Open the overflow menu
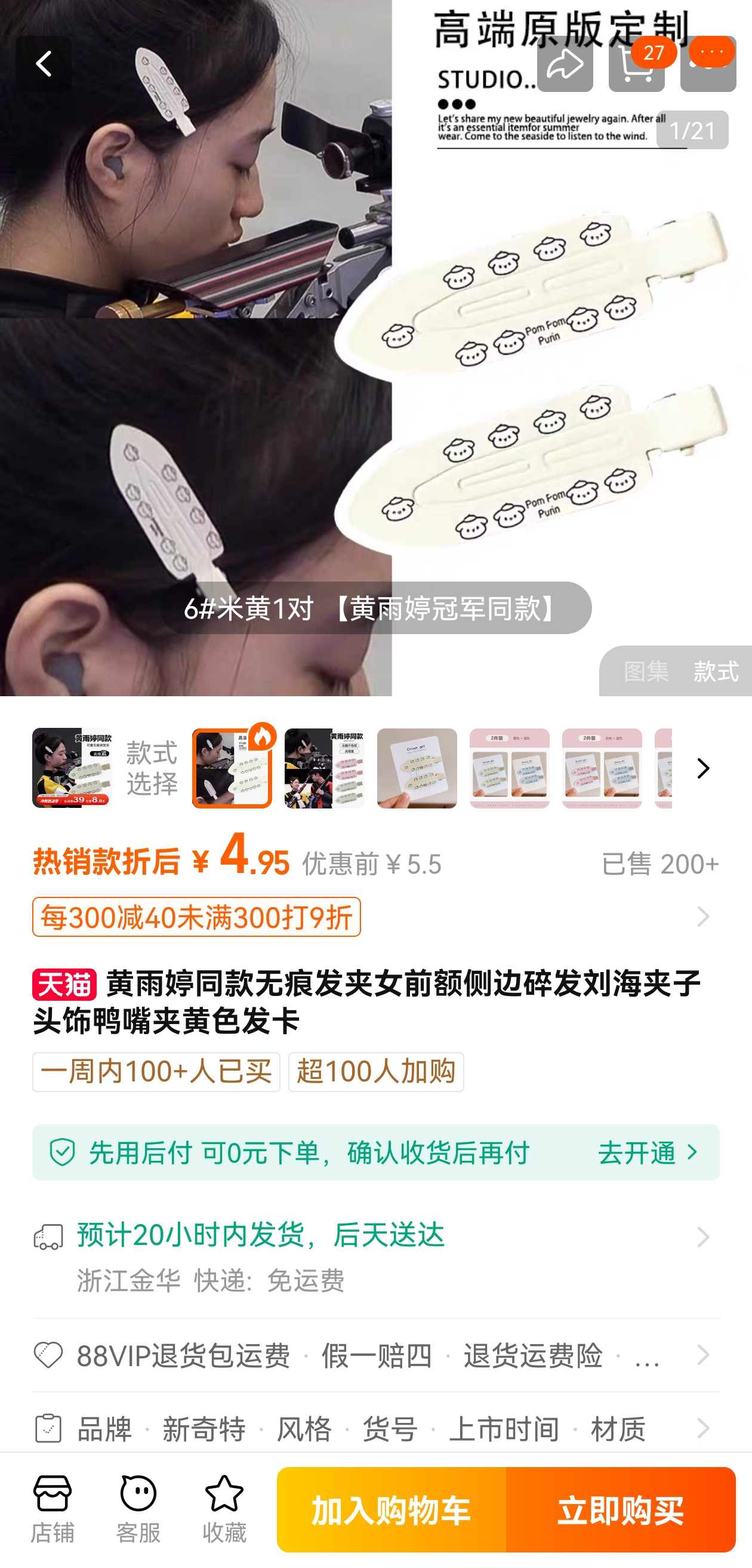The width and height of the screenshot is (752, 1568). tap(708, 63)
